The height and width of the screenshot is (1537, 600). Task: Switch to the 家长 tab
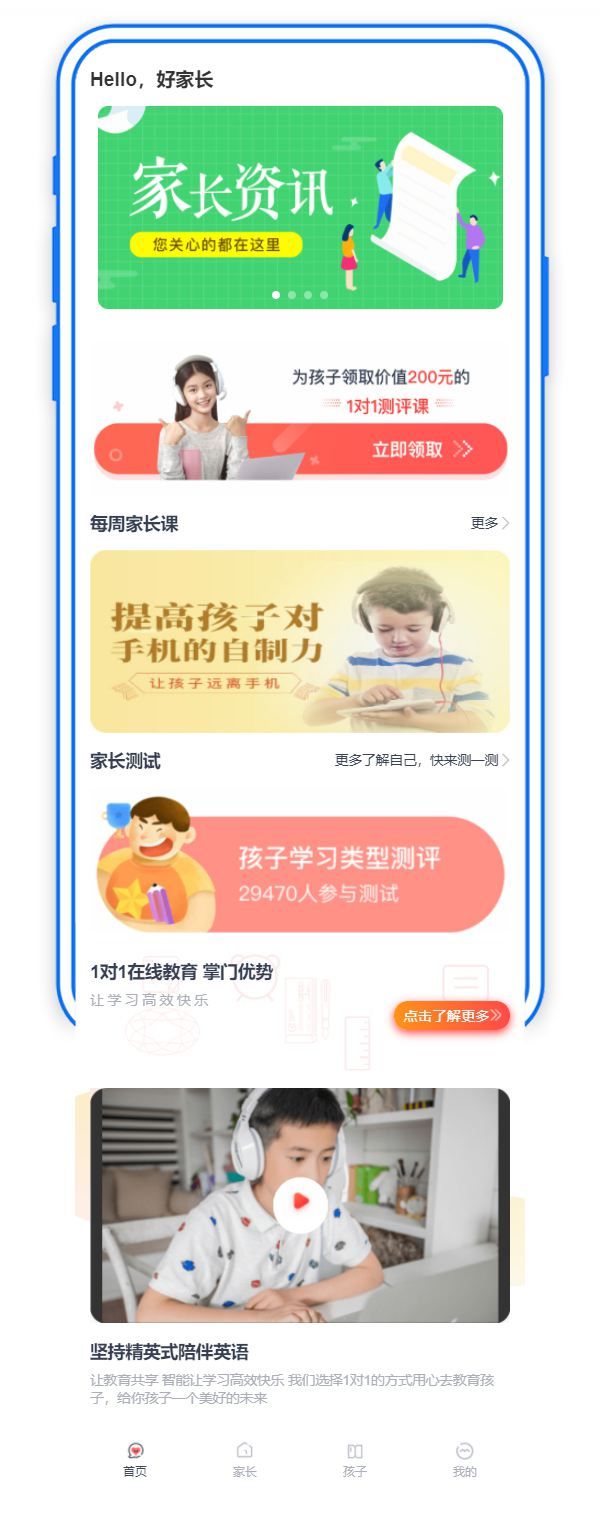coord(245,1460)
